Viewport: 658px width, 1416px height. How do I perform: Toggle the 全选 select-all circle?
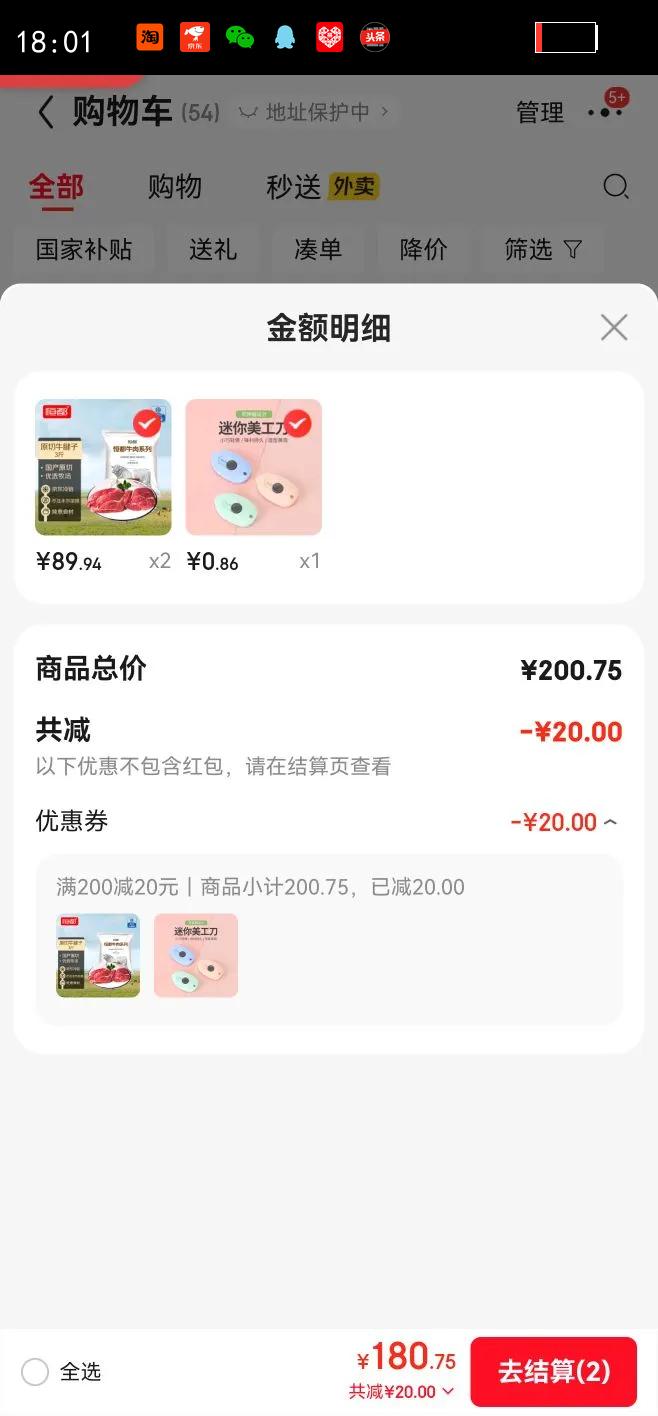click(35, 1372)
